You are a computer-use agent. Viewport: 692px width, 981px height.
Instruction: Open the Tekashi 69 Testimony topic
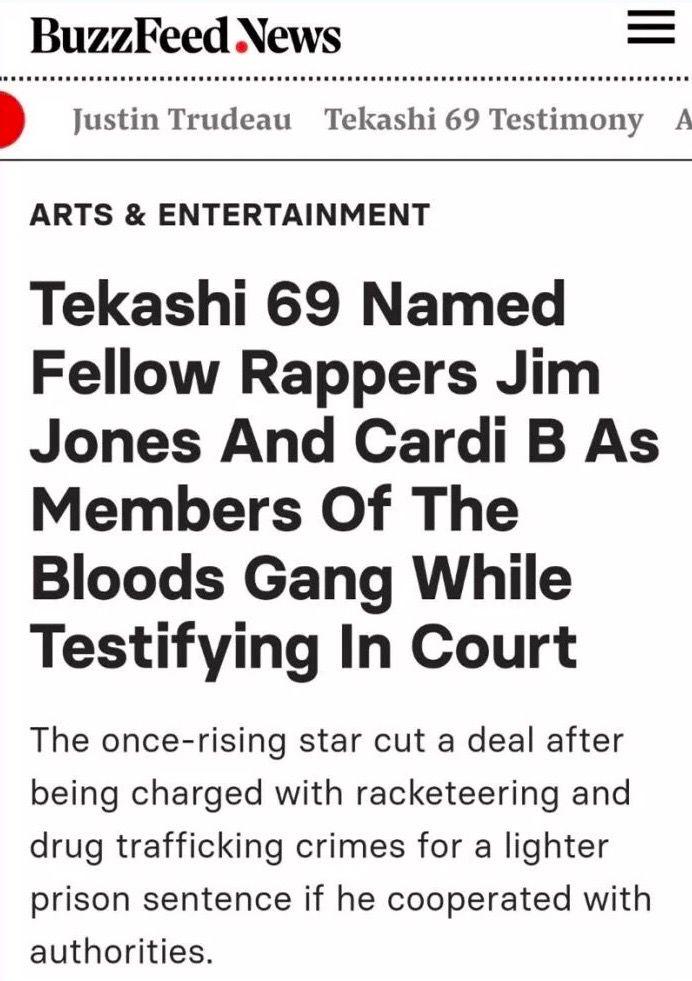[483, 120]
